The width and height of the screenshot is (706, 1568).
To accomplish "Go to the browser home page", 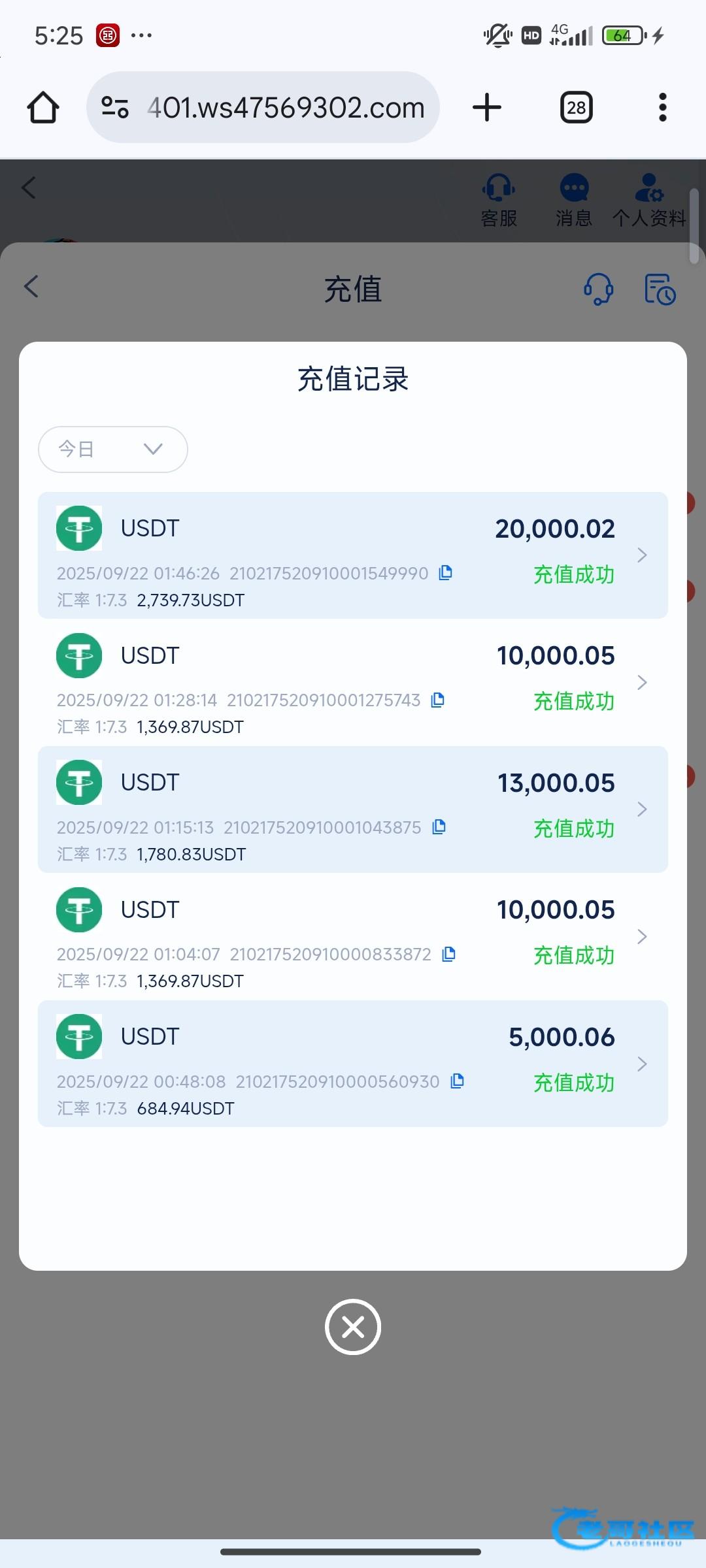I will (x=43, y=107).
